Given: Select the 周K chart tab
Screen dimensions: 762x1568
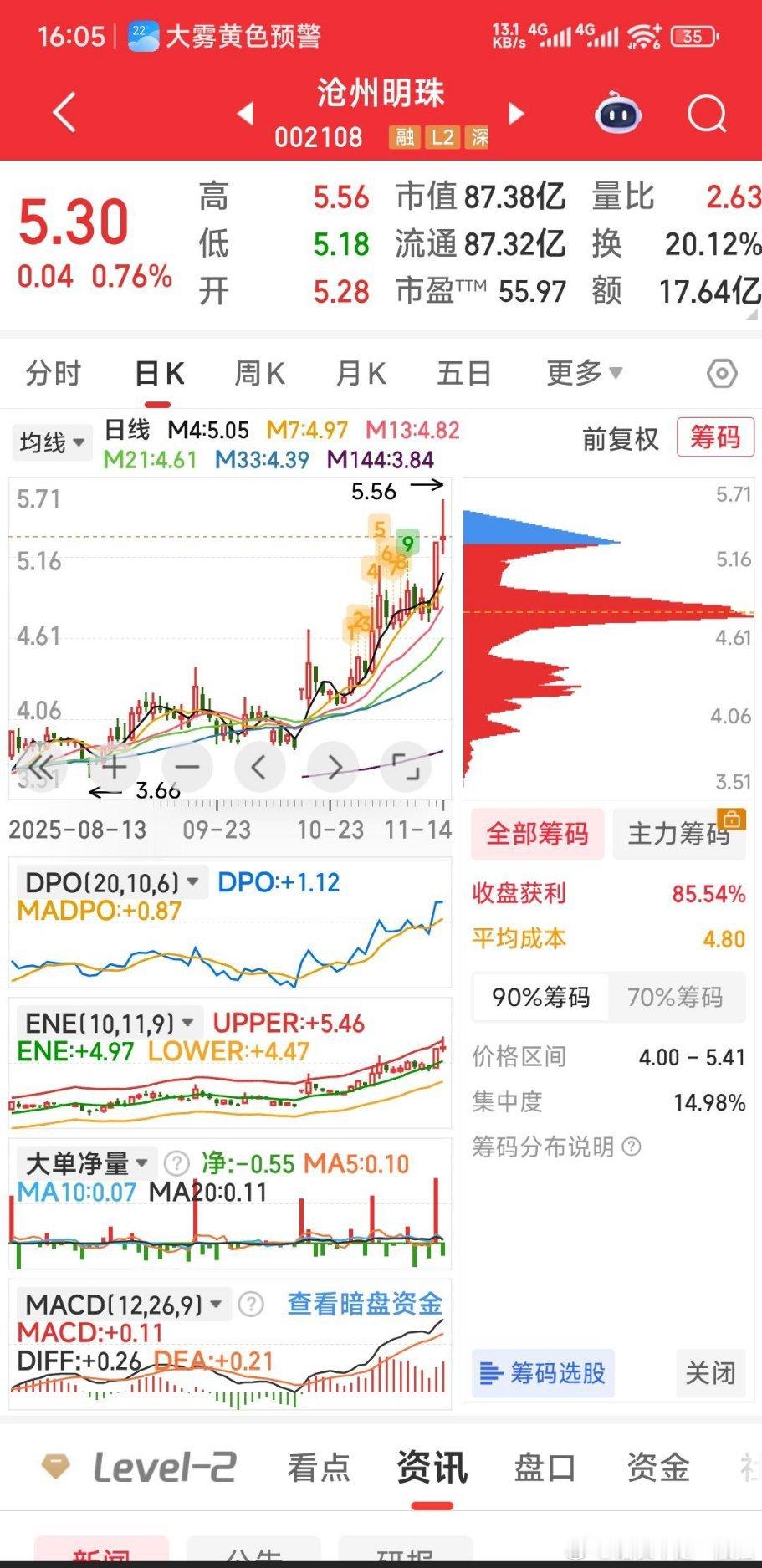Looking at the screenshot, I should pyautogui.click(x=259, y=373).
